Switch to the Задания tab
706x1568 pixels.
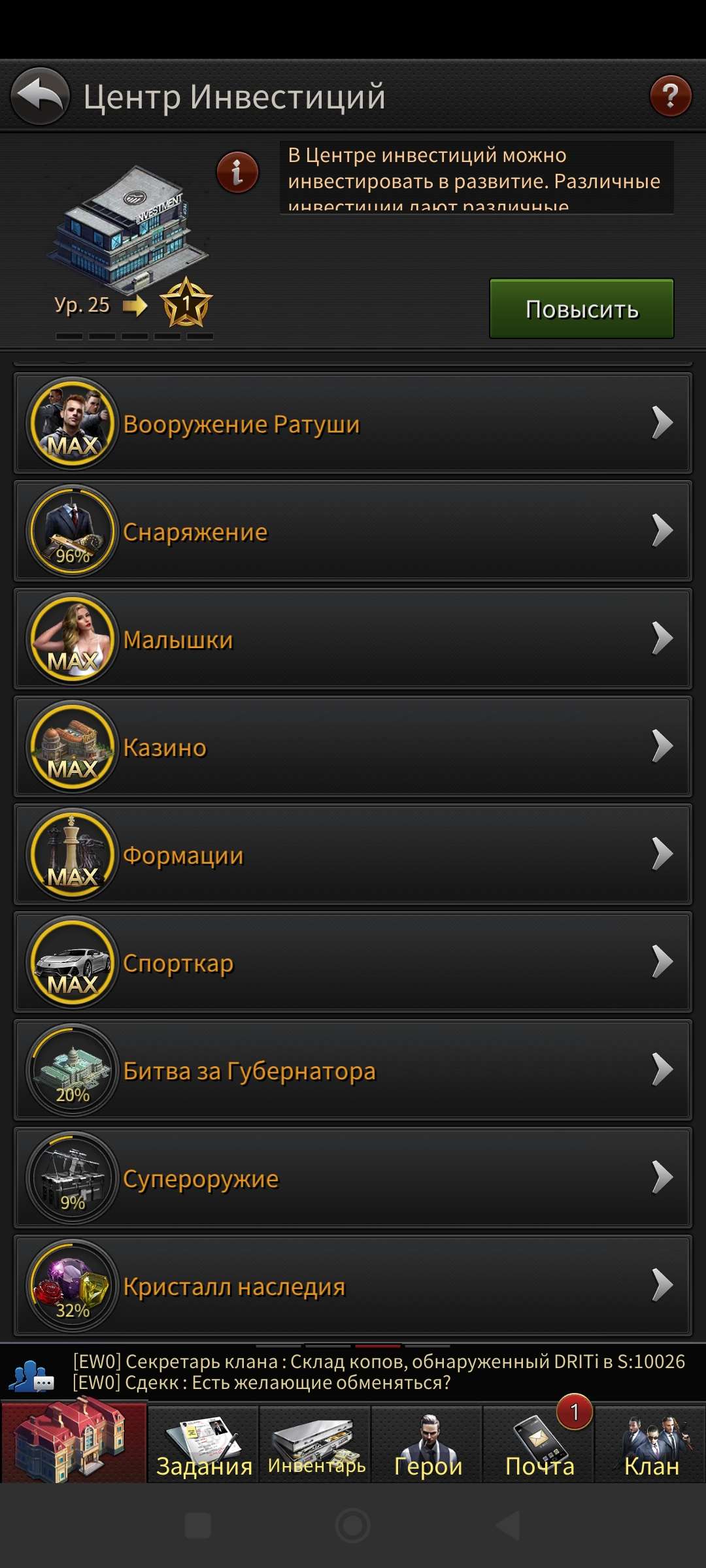(204, 1445)
